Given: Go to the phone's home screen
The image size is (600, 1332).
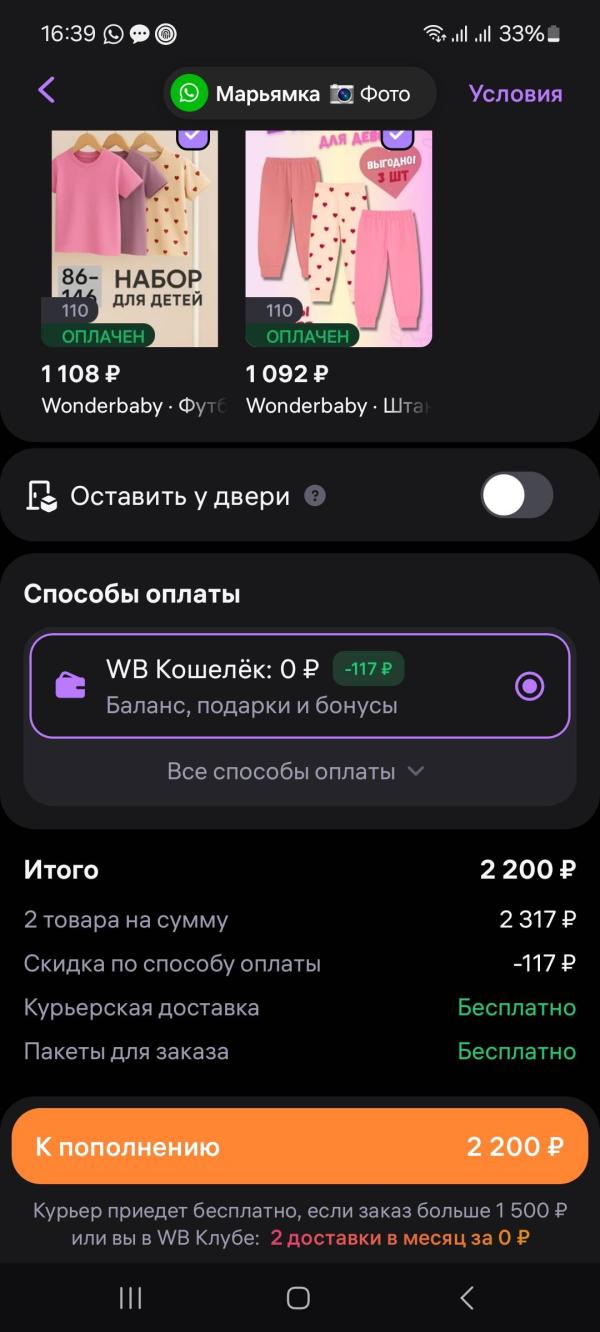Looking at the screenshot, I should [298, 1298].
